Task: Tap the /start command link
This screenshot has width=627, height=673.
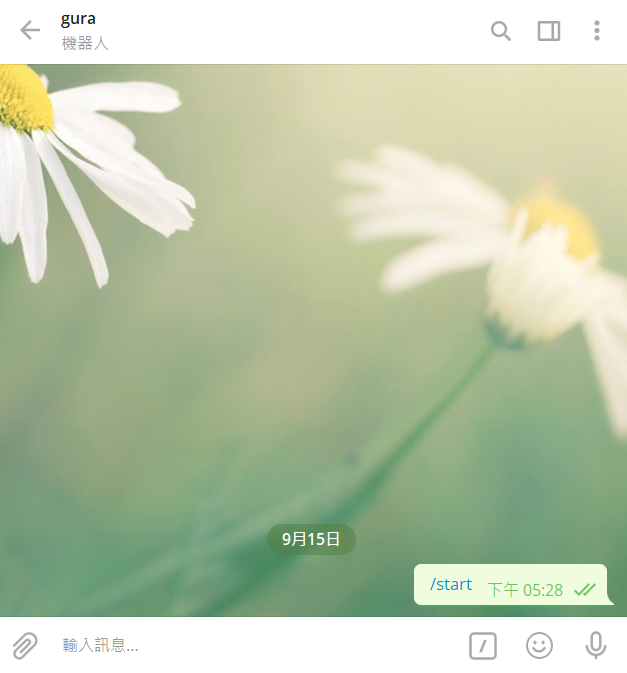Action: coord(451,584)
